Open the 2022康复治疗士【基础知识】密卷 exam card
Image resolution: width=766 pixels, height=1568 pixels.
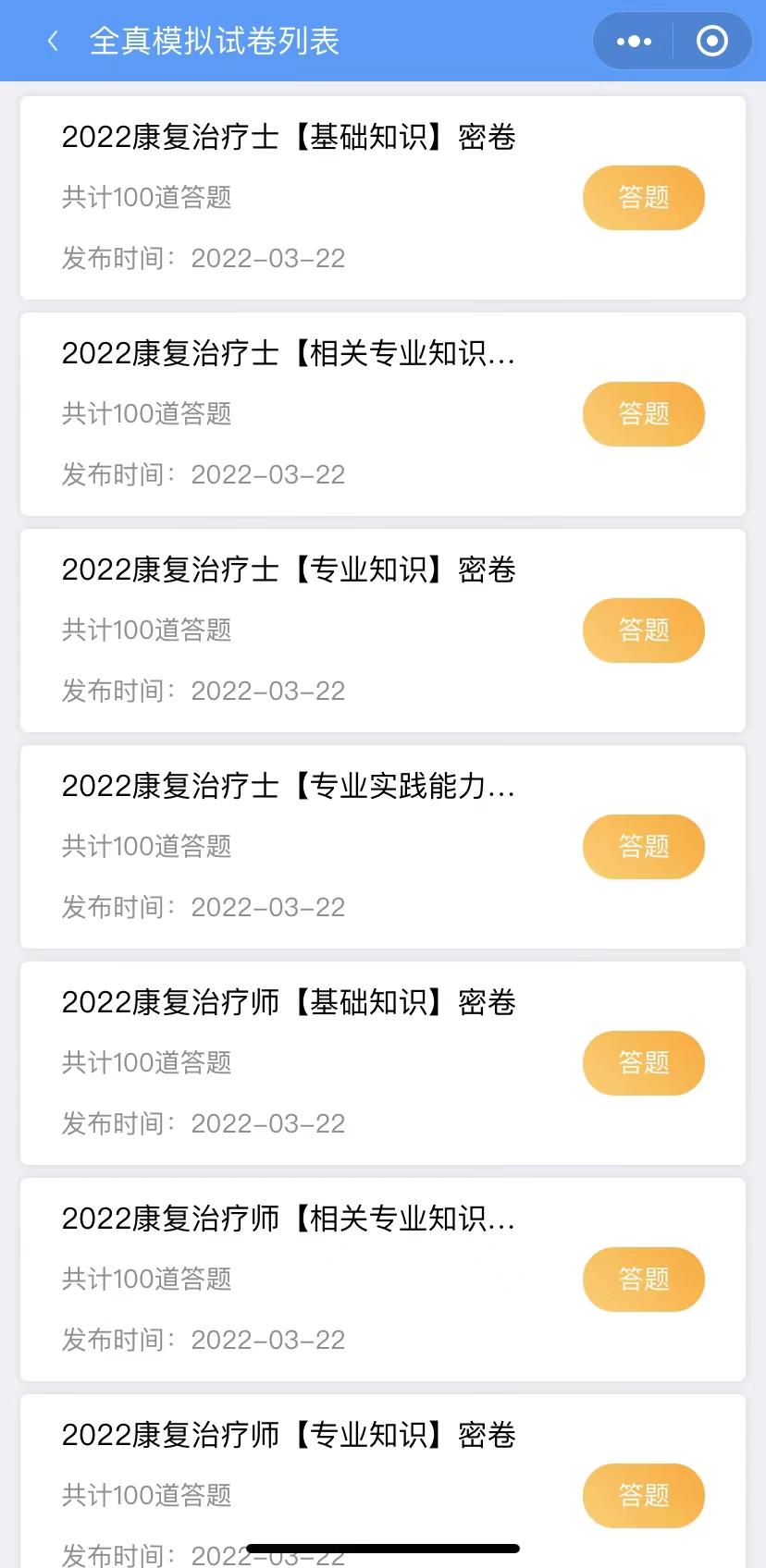[290, 136]
